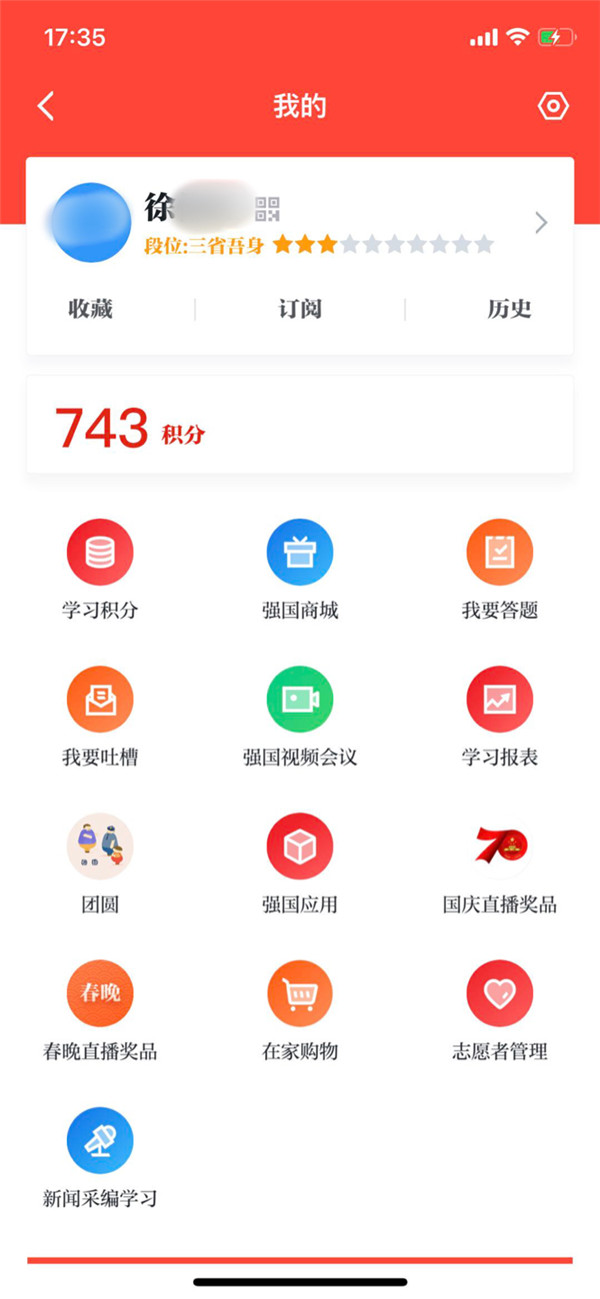View the 历史 history section
The height and width of the screenshot is (1299, 600).
[509, 309]
